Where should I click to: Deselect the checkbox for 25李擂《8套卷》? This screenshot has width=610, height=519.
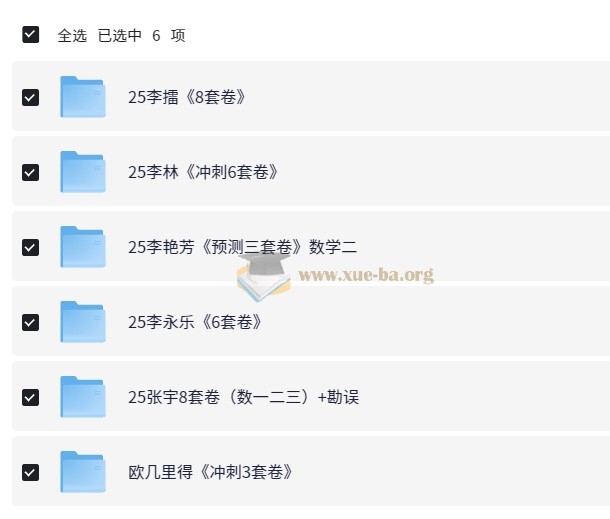click(x=31, y=97)
